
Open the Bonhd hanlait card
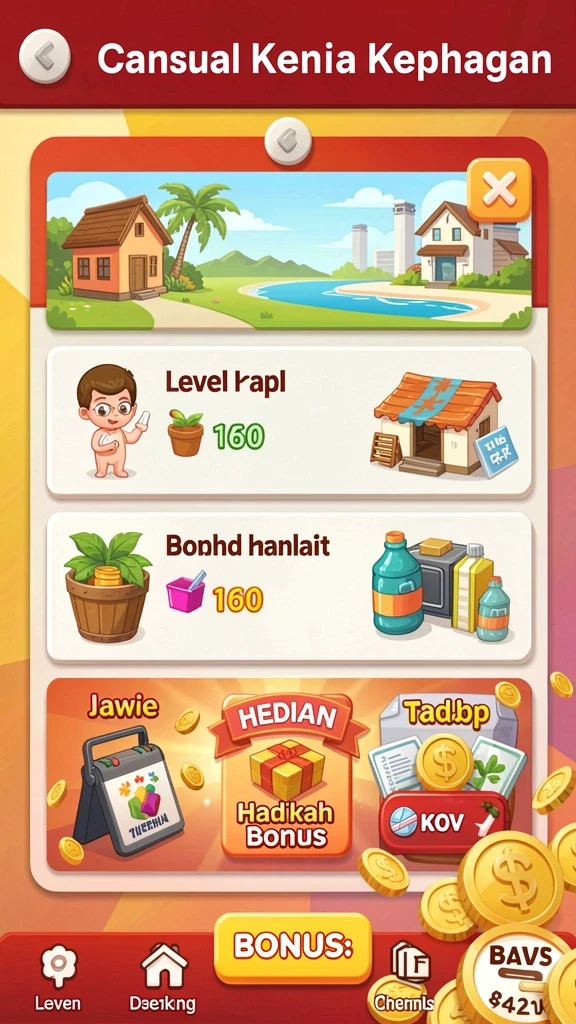[x=289, y=586]
